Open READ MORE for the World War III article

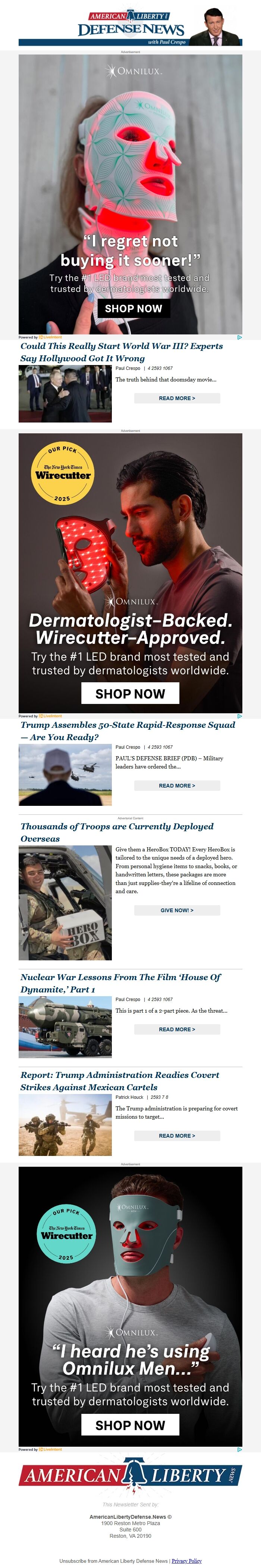pyautogui.click(x=177, y=398)
